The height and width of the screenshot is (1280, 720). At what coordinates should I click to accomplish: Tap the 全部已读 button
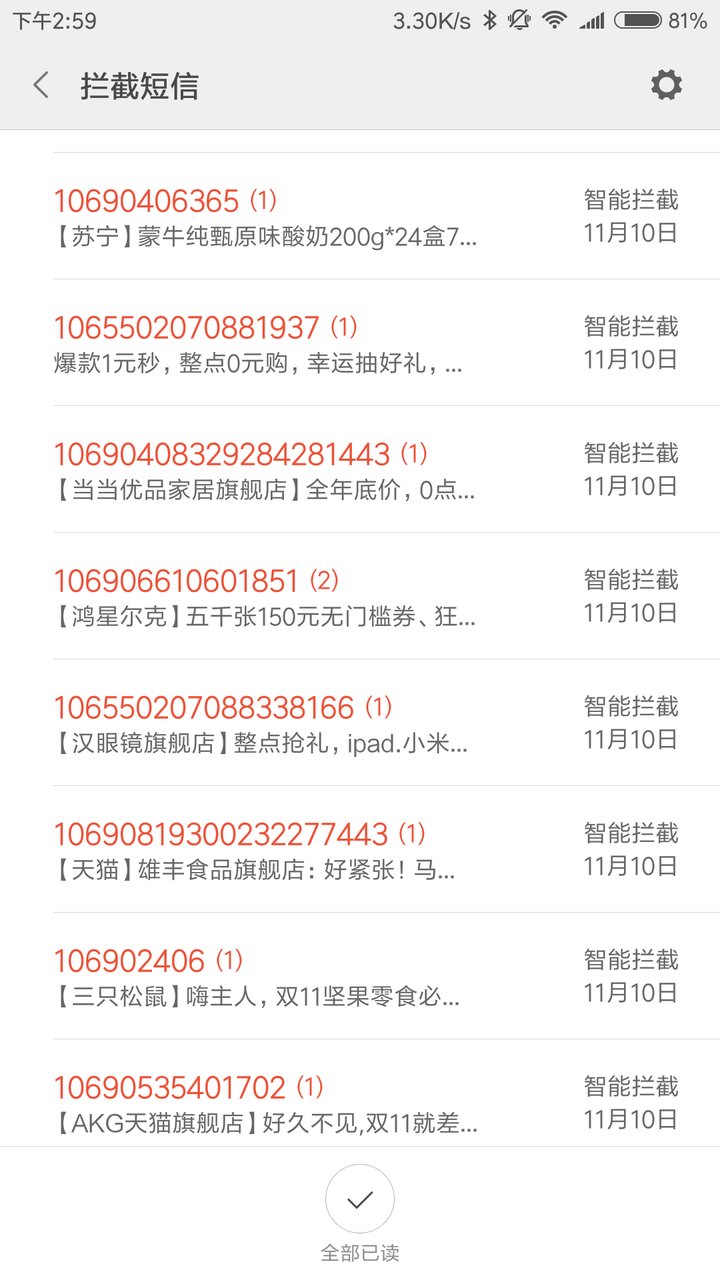(360, 1249)
